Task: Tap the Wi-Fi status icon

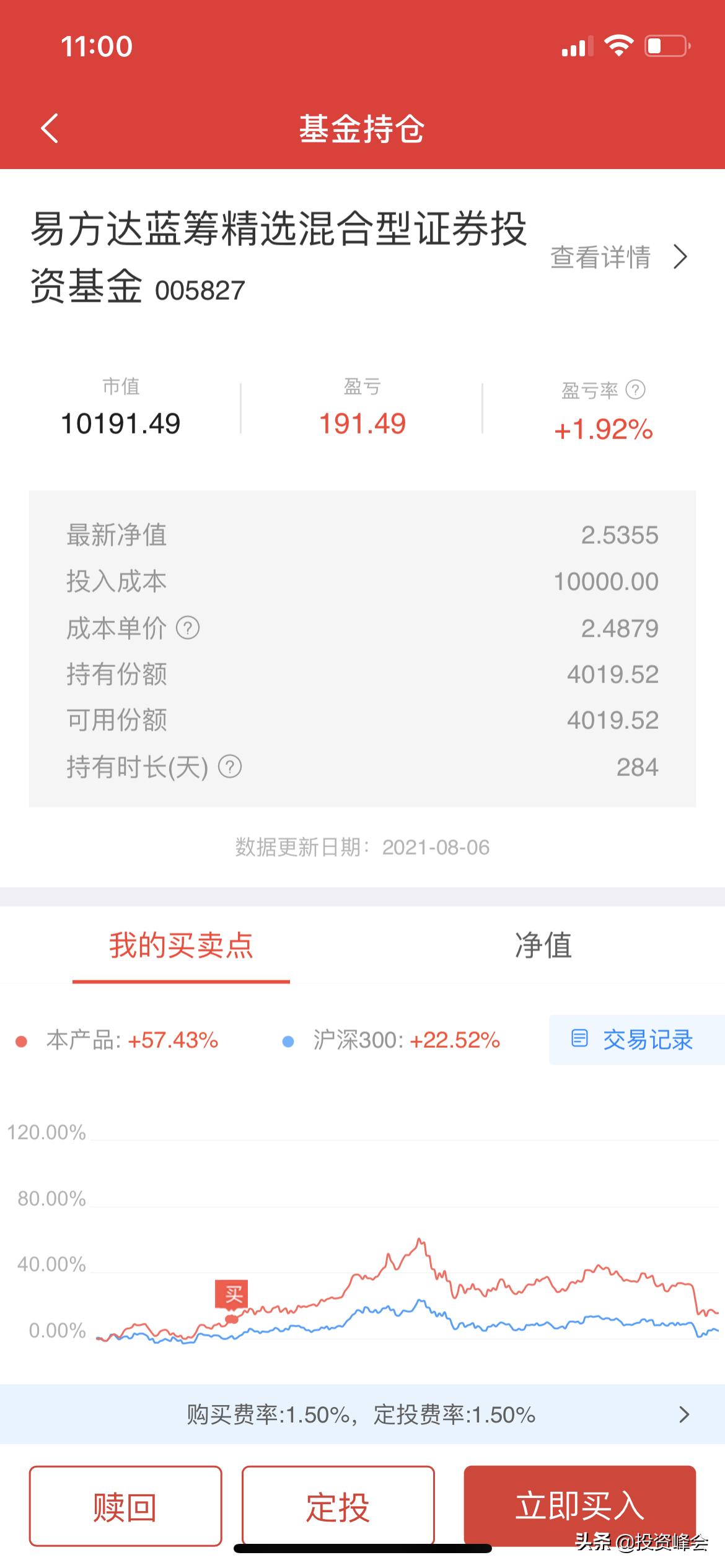Action: click(620, 45)
